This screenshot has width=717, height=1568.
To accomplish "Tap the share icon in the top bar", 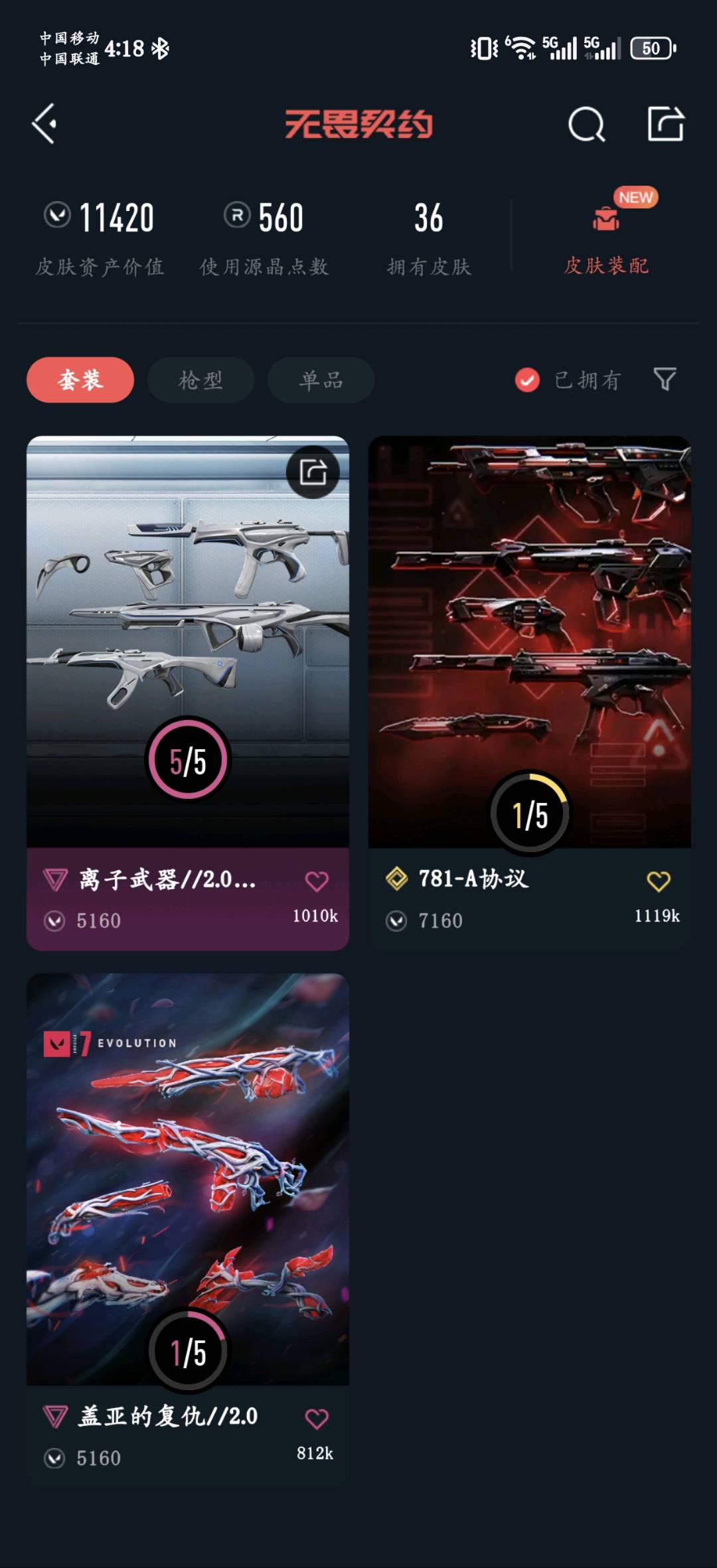I will 666,123.
